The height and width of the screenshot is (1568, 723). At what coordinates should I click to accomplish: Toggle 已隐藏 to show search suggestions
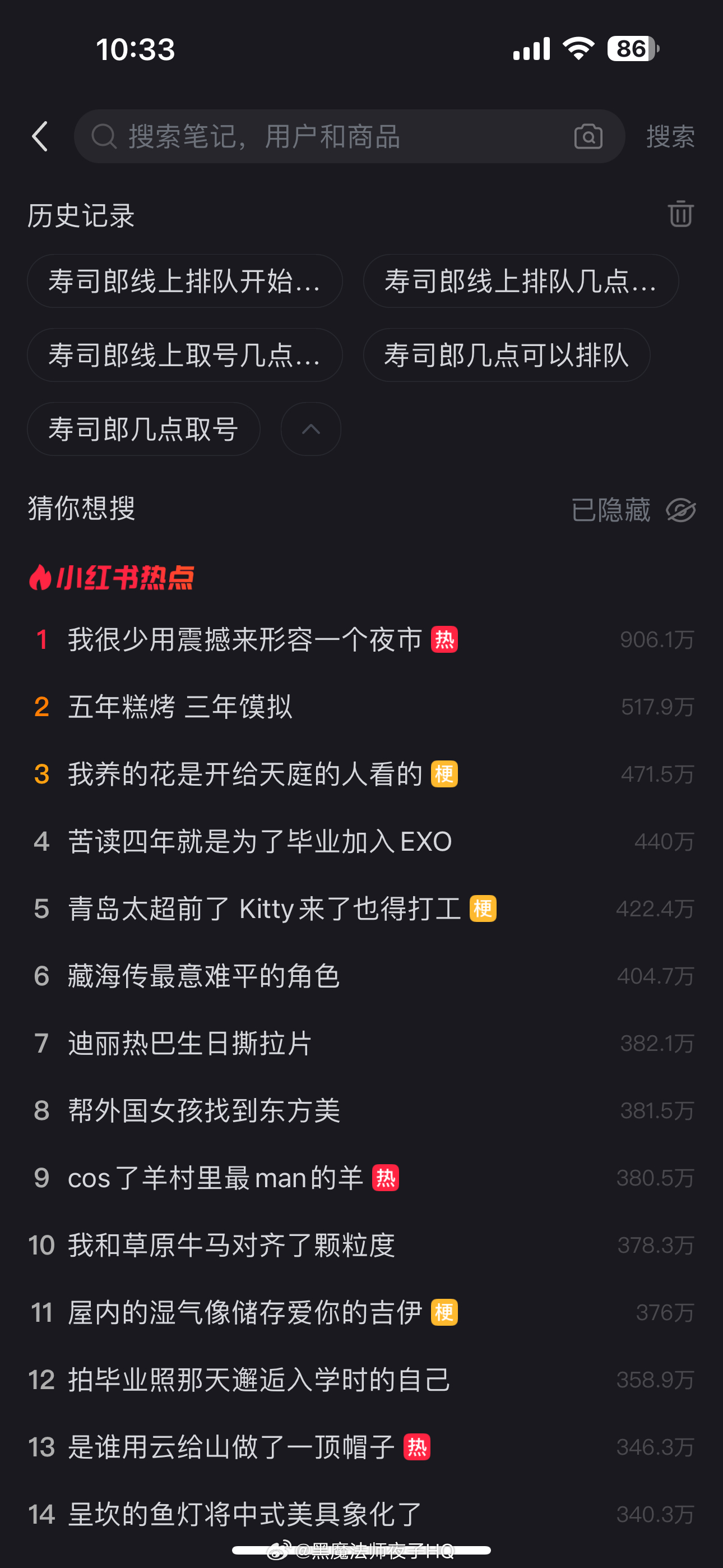pos(633,509)
